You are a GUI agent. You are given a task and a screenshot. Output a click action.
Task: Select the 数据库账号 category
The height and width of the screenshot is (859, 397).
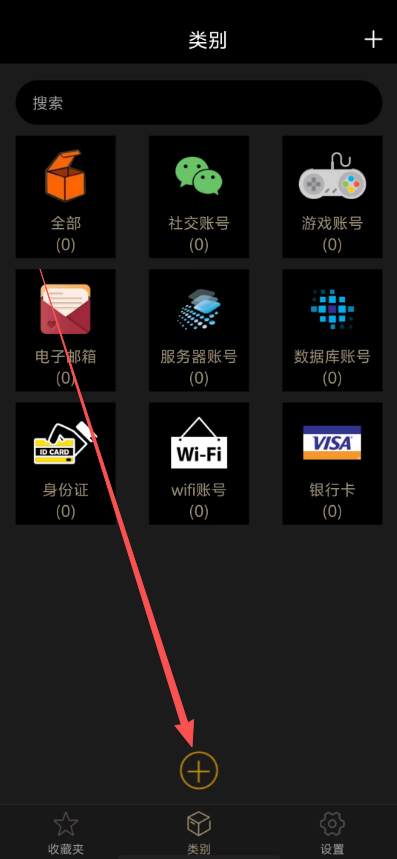coord(332,330)
